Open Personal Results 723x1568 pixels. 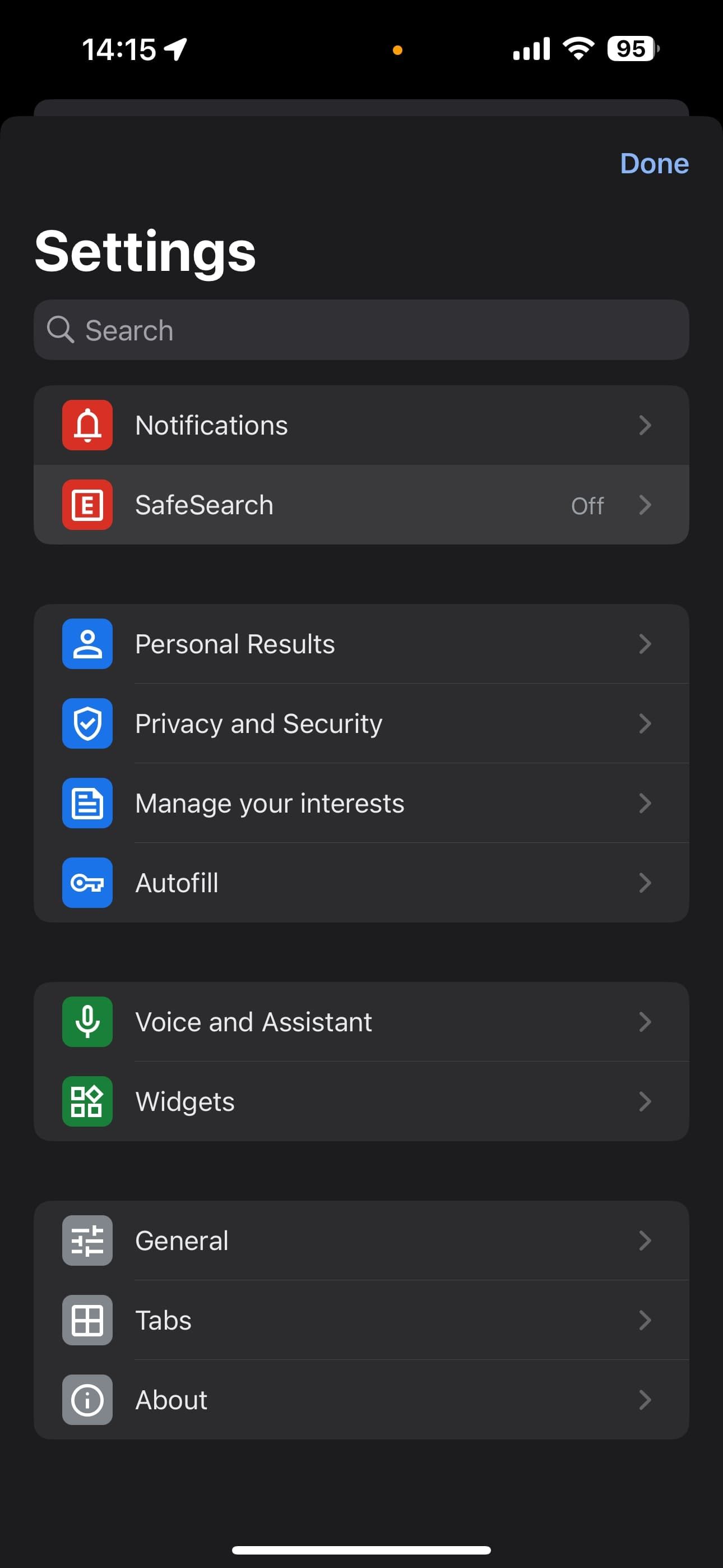coord(361,644)
